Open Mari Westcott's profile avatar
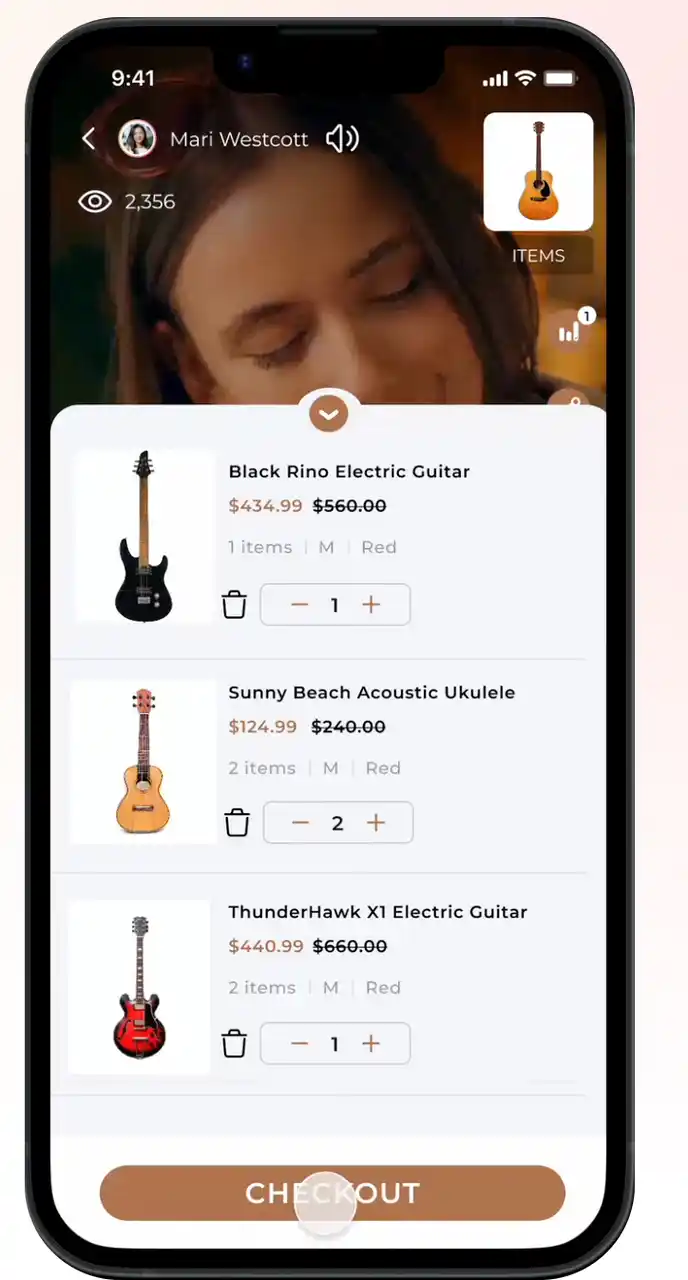 click(x=137, y=139)
